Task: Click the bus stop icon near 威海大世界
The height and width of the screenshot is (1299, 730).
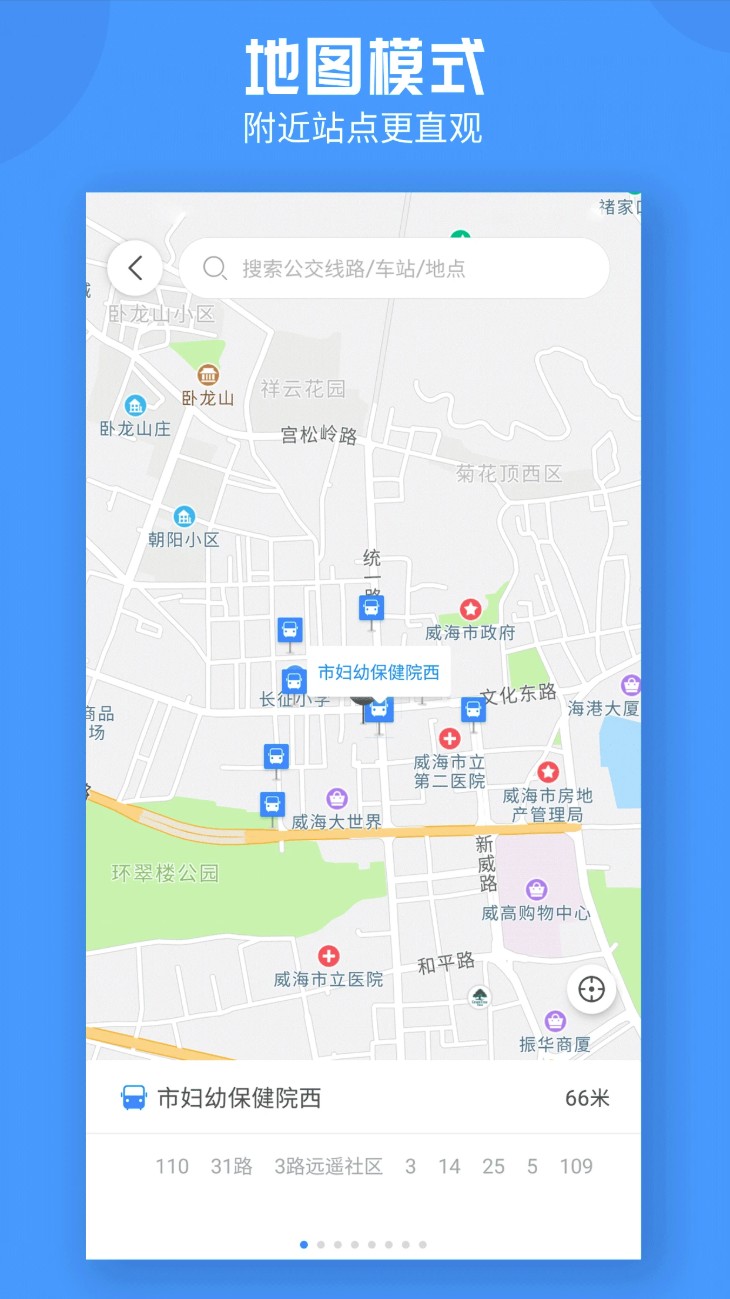Action: pos(274,801)
